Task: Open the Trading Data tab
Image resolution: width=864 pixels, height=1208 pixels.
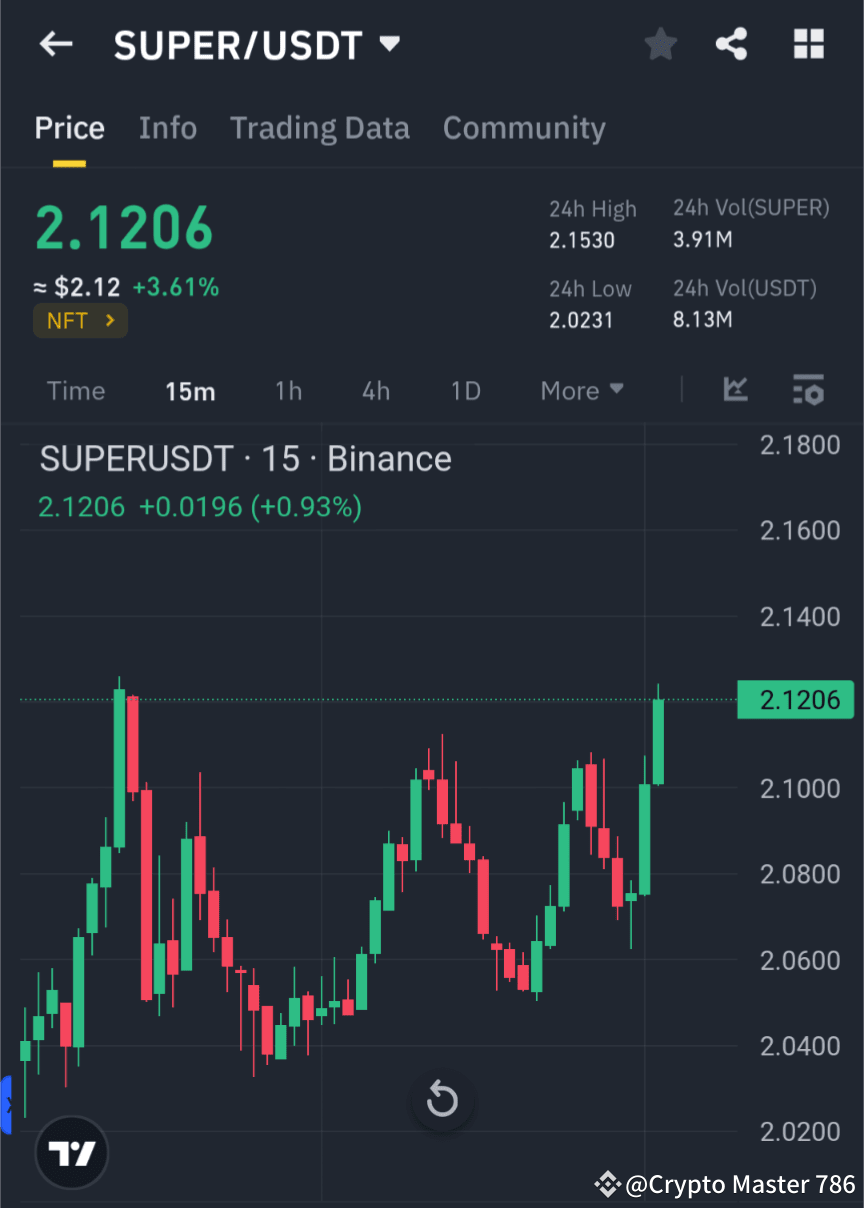Action: coord(319,128)
